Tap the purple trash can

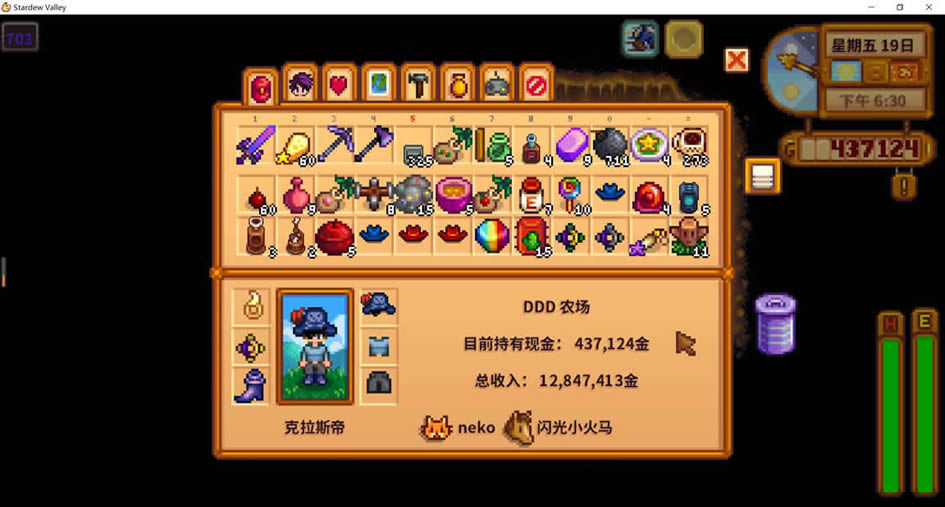775,324
